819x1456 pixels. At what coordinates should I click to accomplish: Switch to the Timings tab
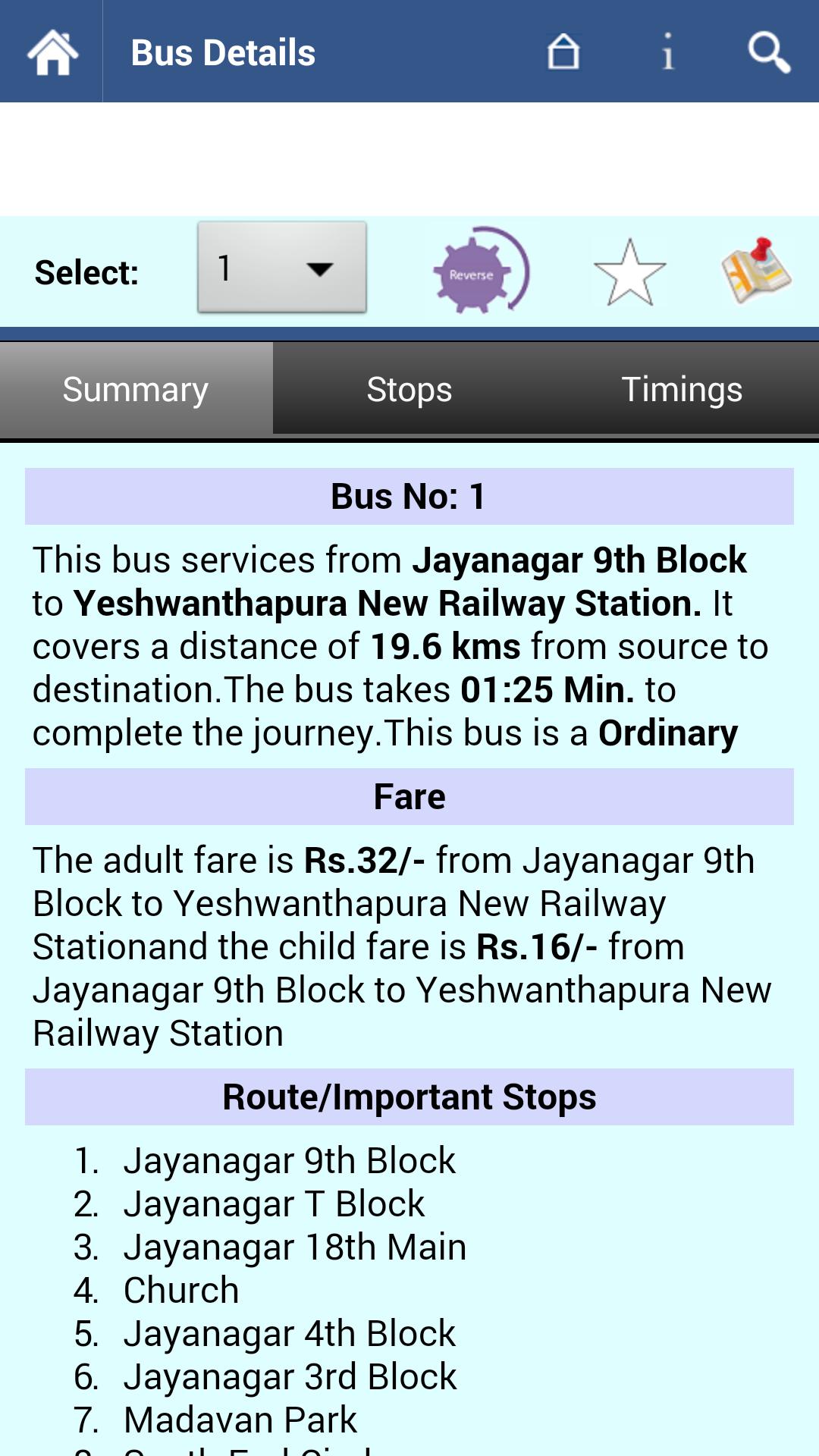tap(682, 390)
